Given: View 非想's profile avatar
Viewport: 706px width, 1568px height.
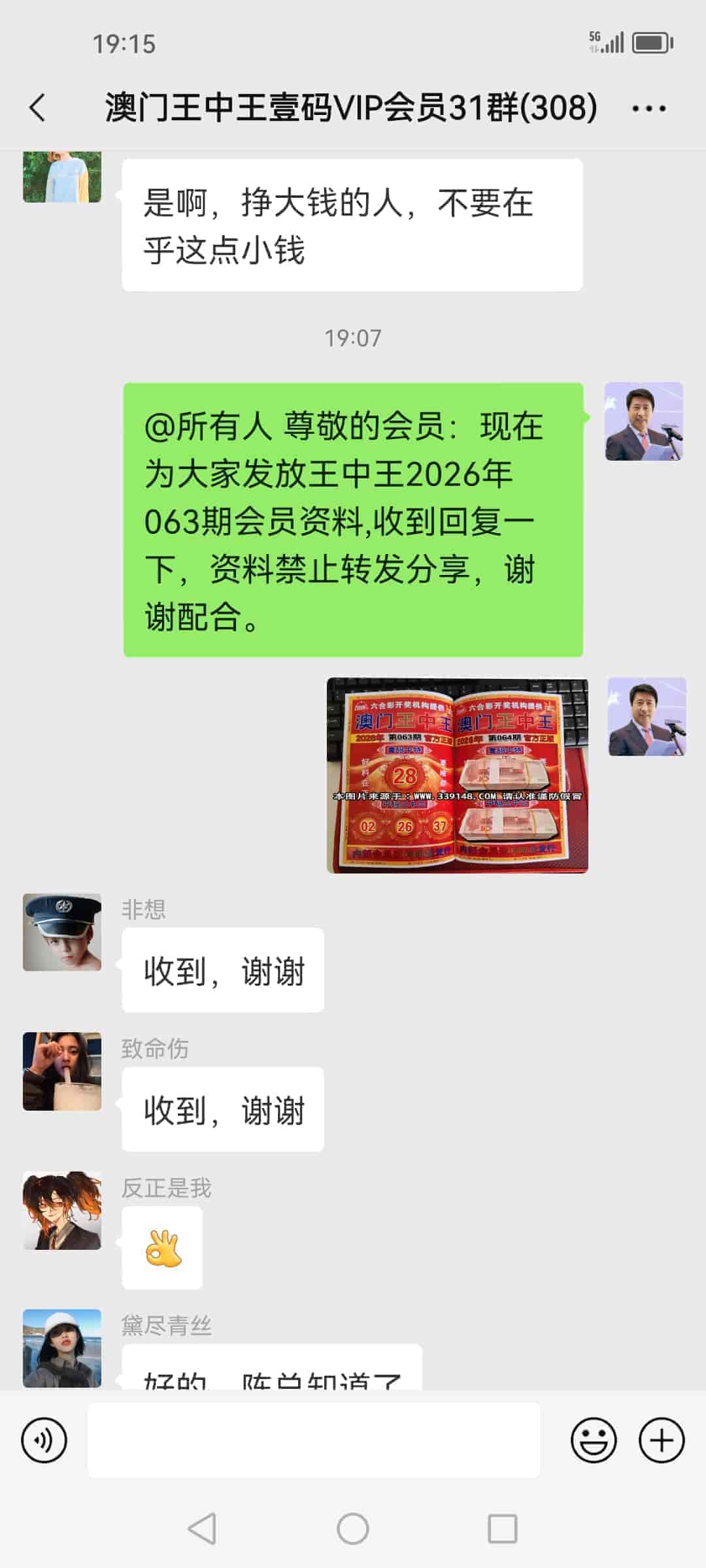Looking at the screenshot, I should pos(62,932).
